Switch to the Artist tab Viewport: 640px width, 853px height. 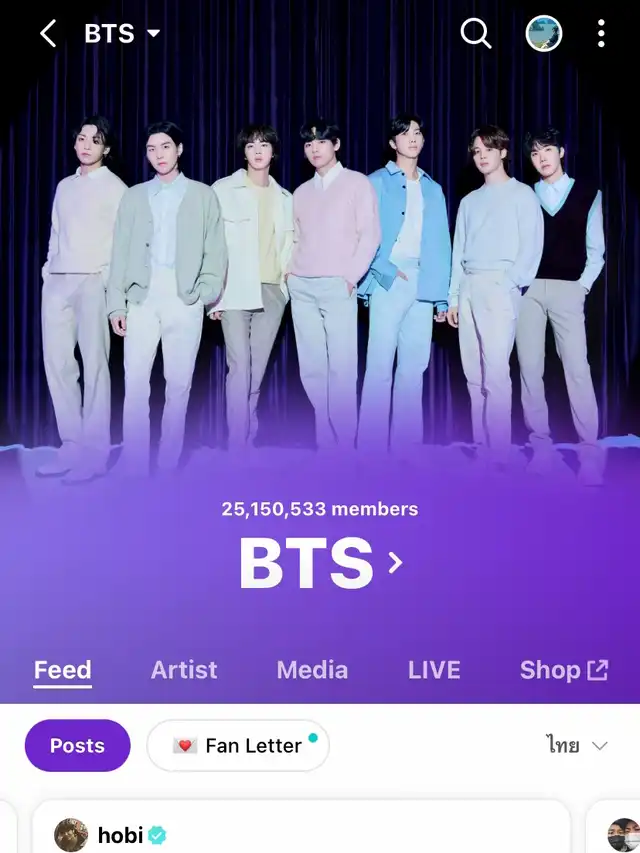184,670
